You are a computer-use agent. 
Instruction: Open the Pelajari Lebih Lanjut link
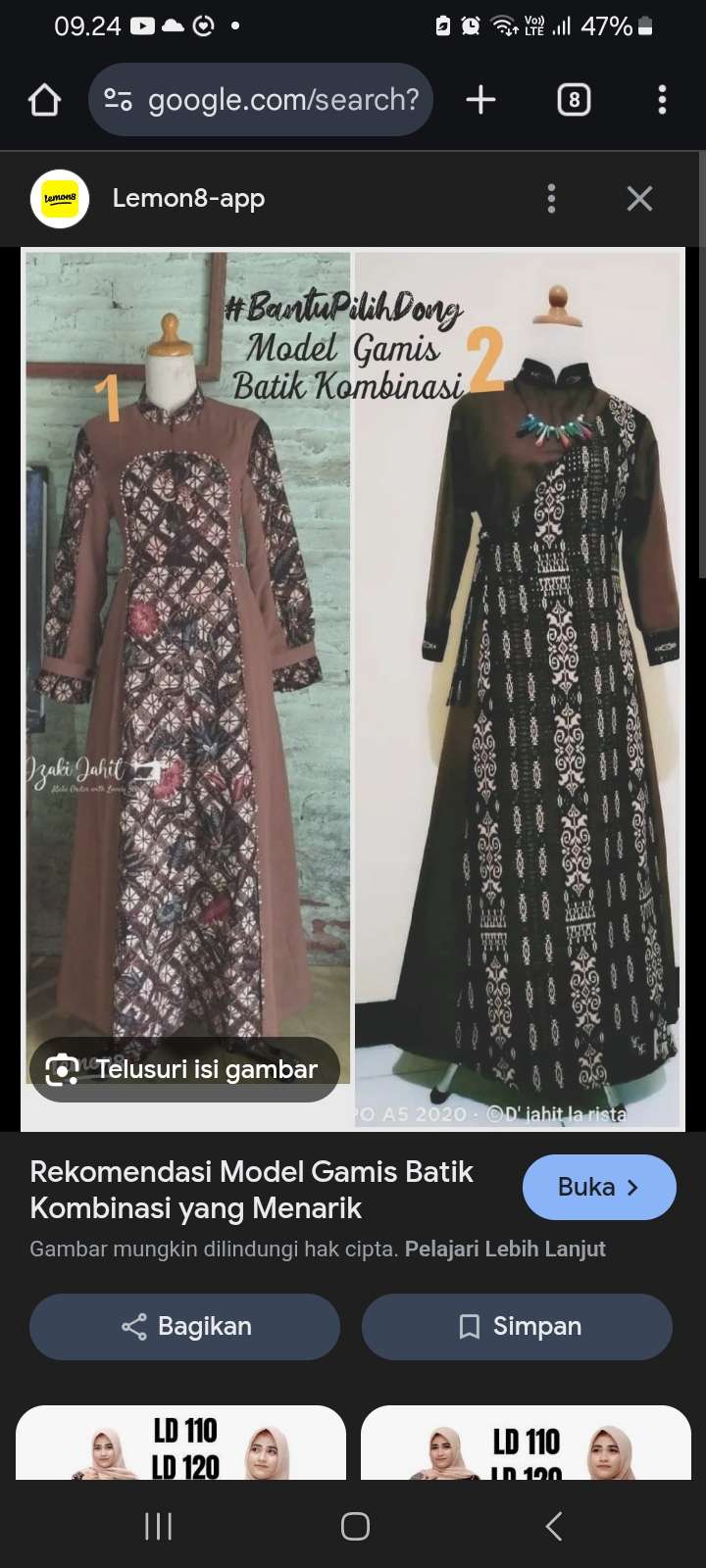505,1249
